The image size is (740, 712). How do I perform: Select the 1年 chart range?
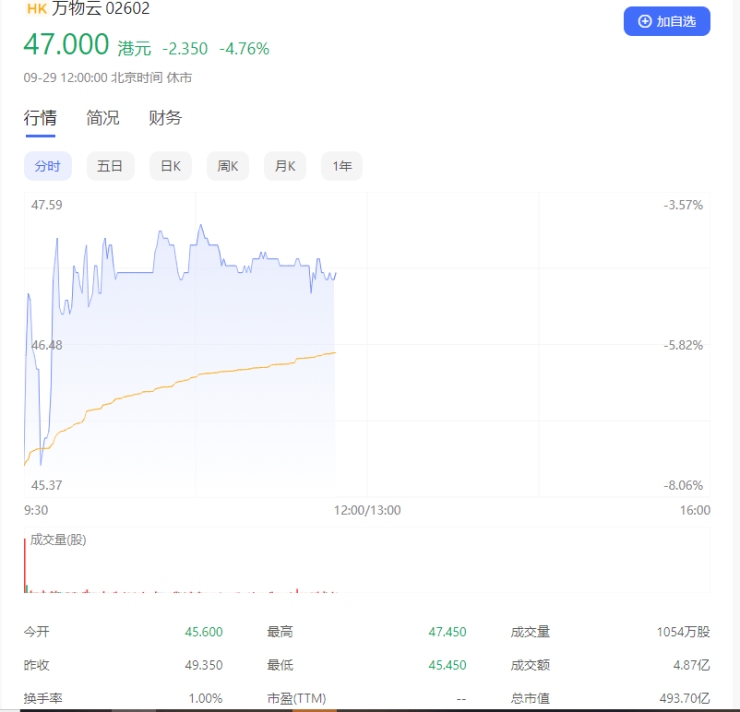[x=342, y=167]
